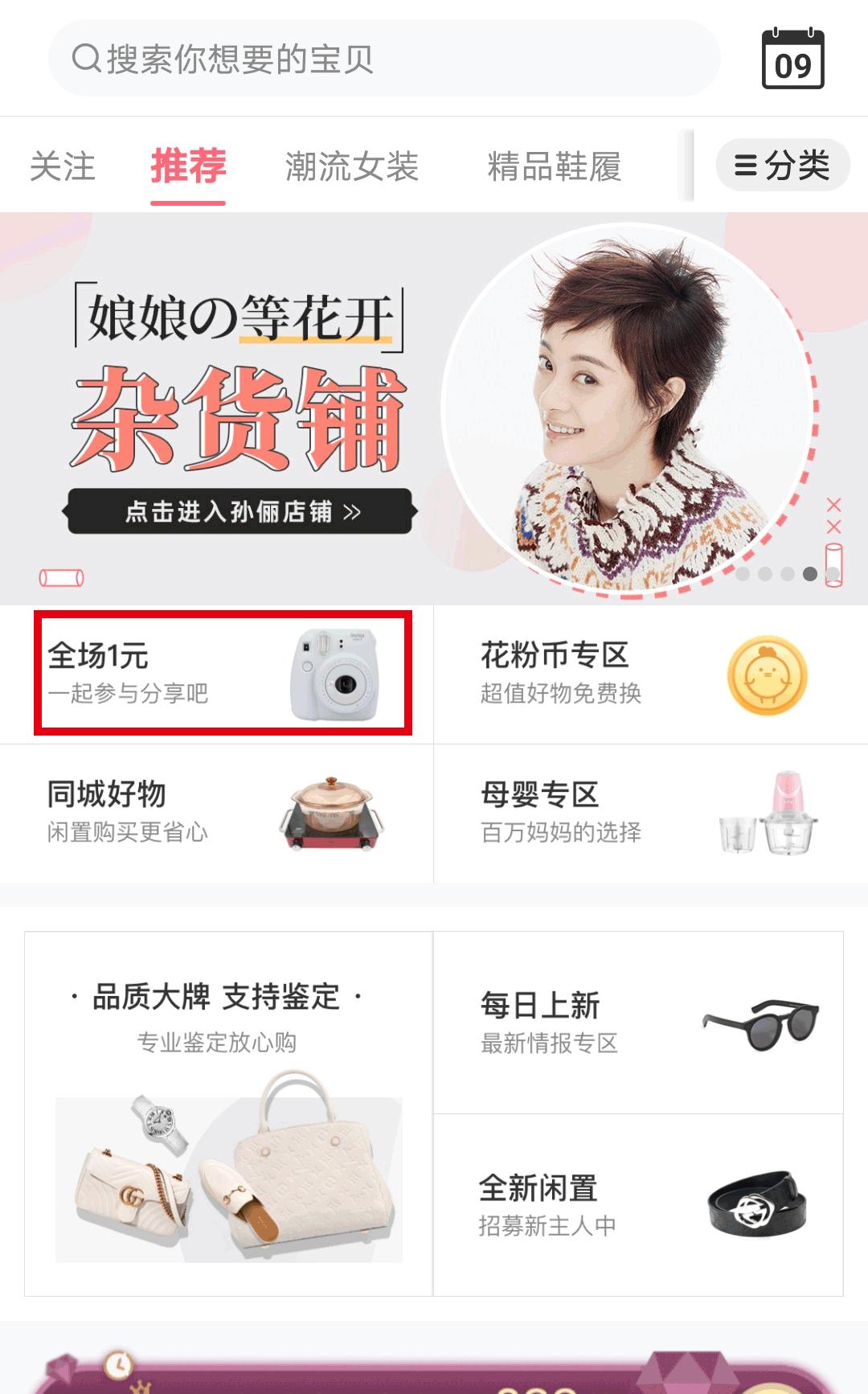
Task: Tap 点击进入孙俪店铺 banner button
Action: pos(241,511)
